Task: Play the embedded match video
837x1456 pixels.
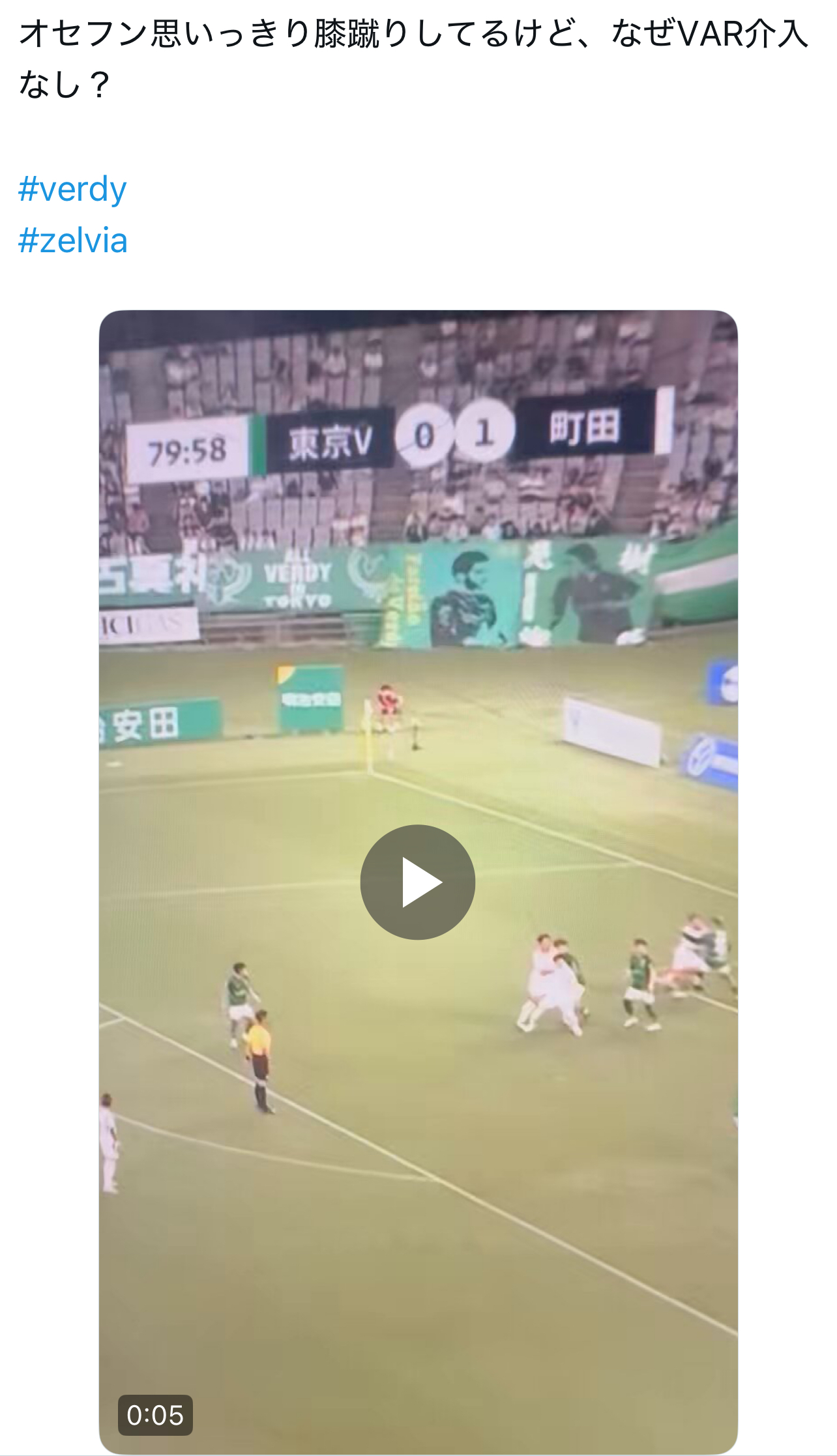Action: click(418, 882)
